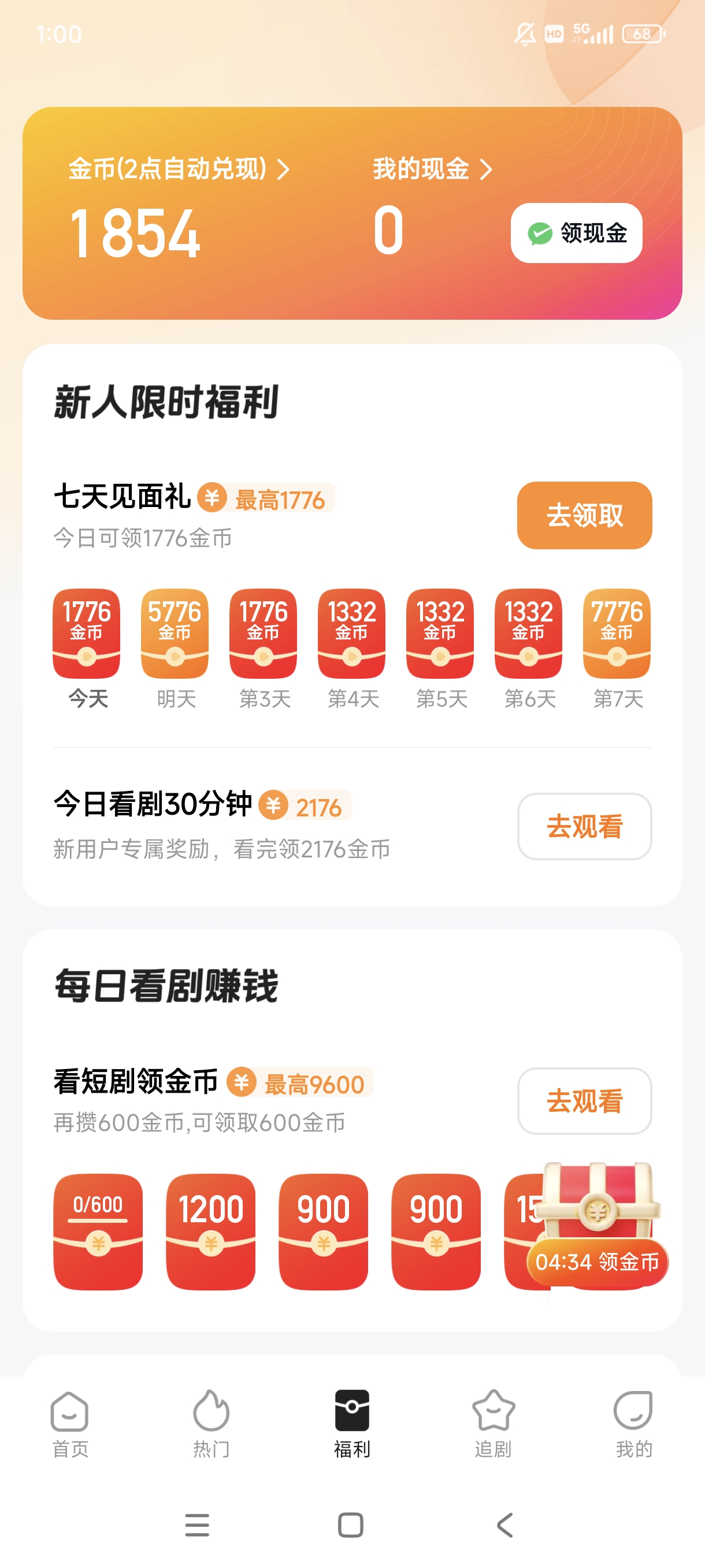The height and width of the screenshot is (1568, 705).
Task: Claim the 七天见面礼 with 去领取
Action: (x=584, y=515)
